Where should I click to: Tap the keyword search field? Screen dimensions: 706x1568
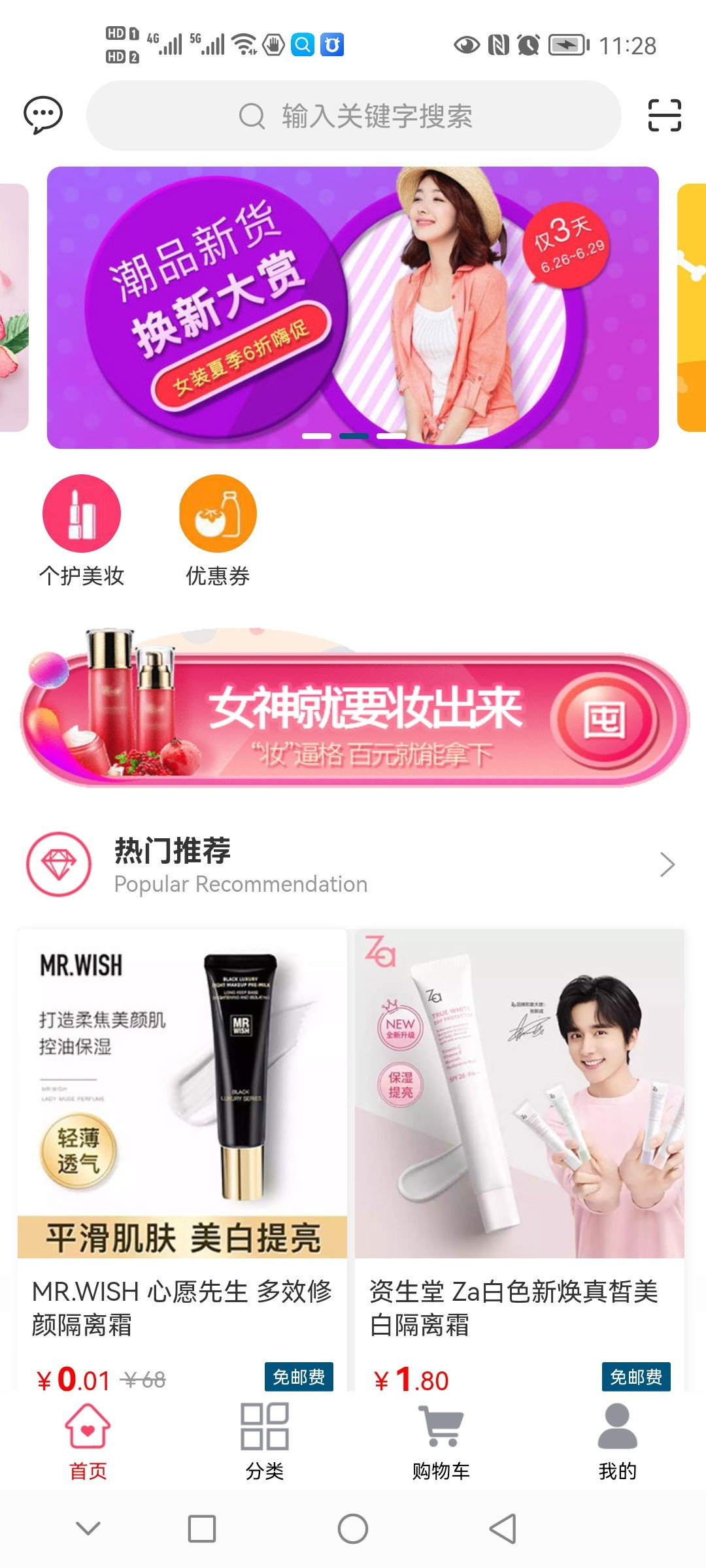tap(354, 116)
